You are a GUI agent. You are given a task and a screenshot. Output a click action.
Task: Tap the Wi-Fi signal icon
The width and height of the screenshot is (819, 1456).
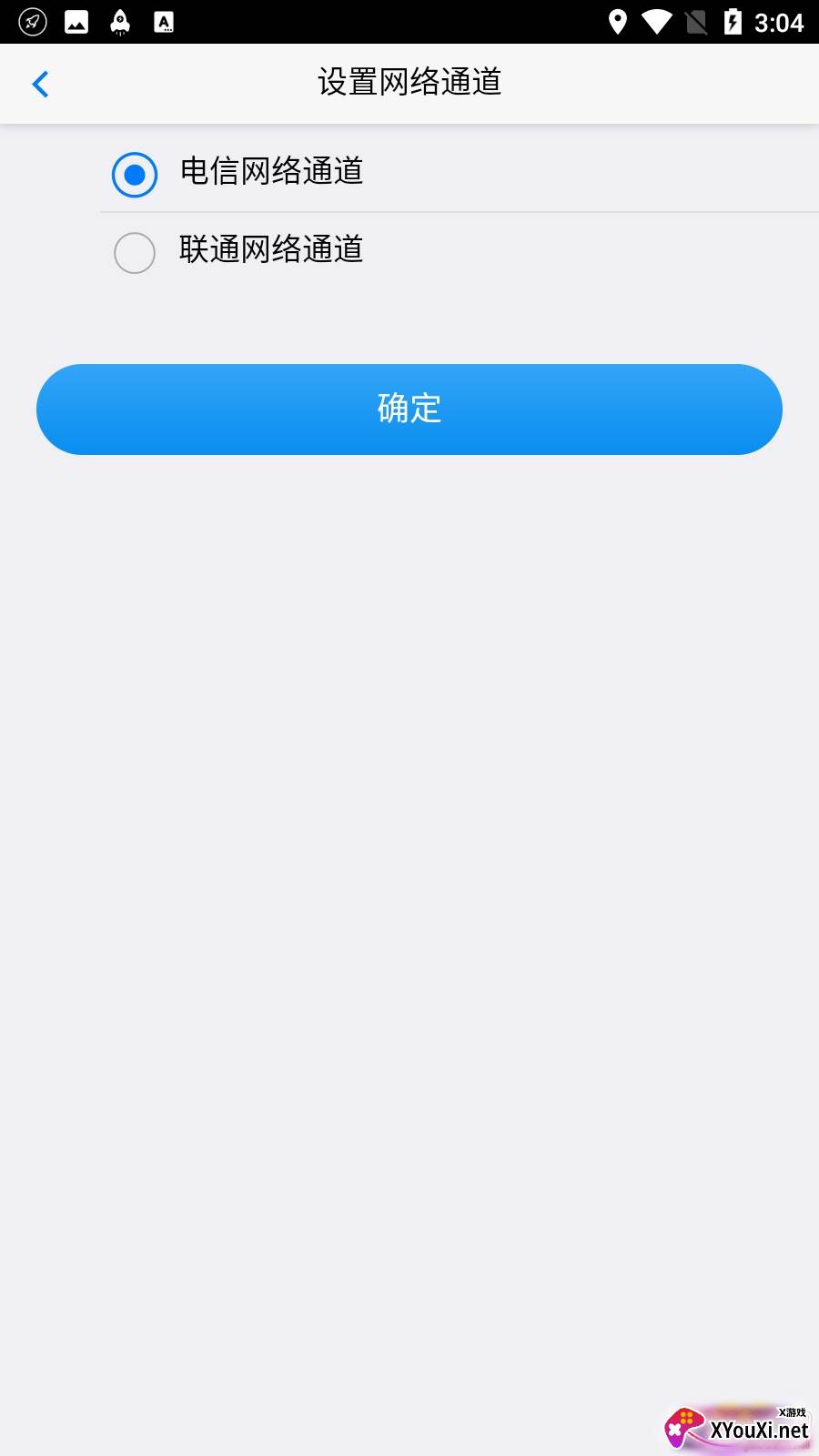(657, 21)
